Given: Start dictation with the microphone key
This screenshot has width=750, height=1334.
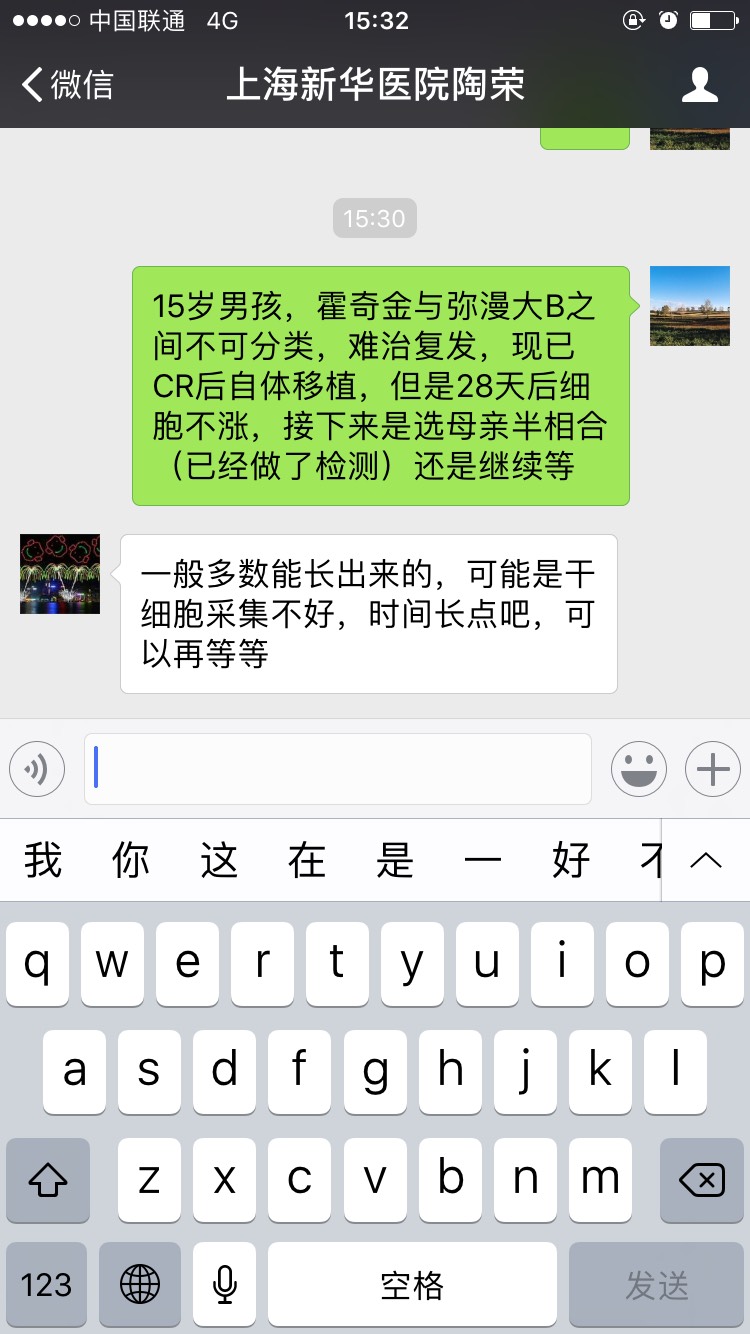Looking at the screenshot, I should [x=225, y=1285].
